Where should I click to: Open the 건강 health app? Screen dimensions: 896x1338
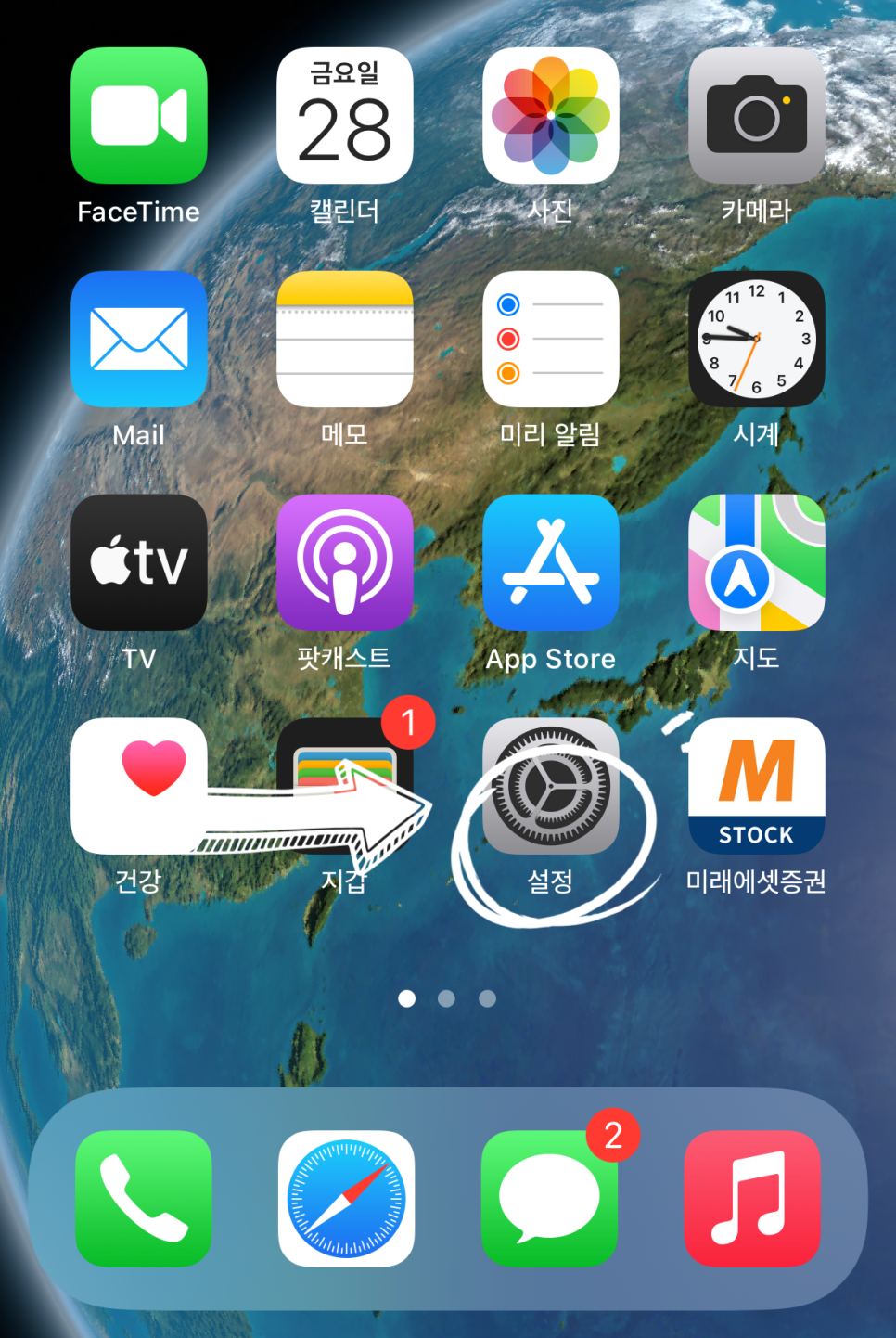(x=139, y=770)
